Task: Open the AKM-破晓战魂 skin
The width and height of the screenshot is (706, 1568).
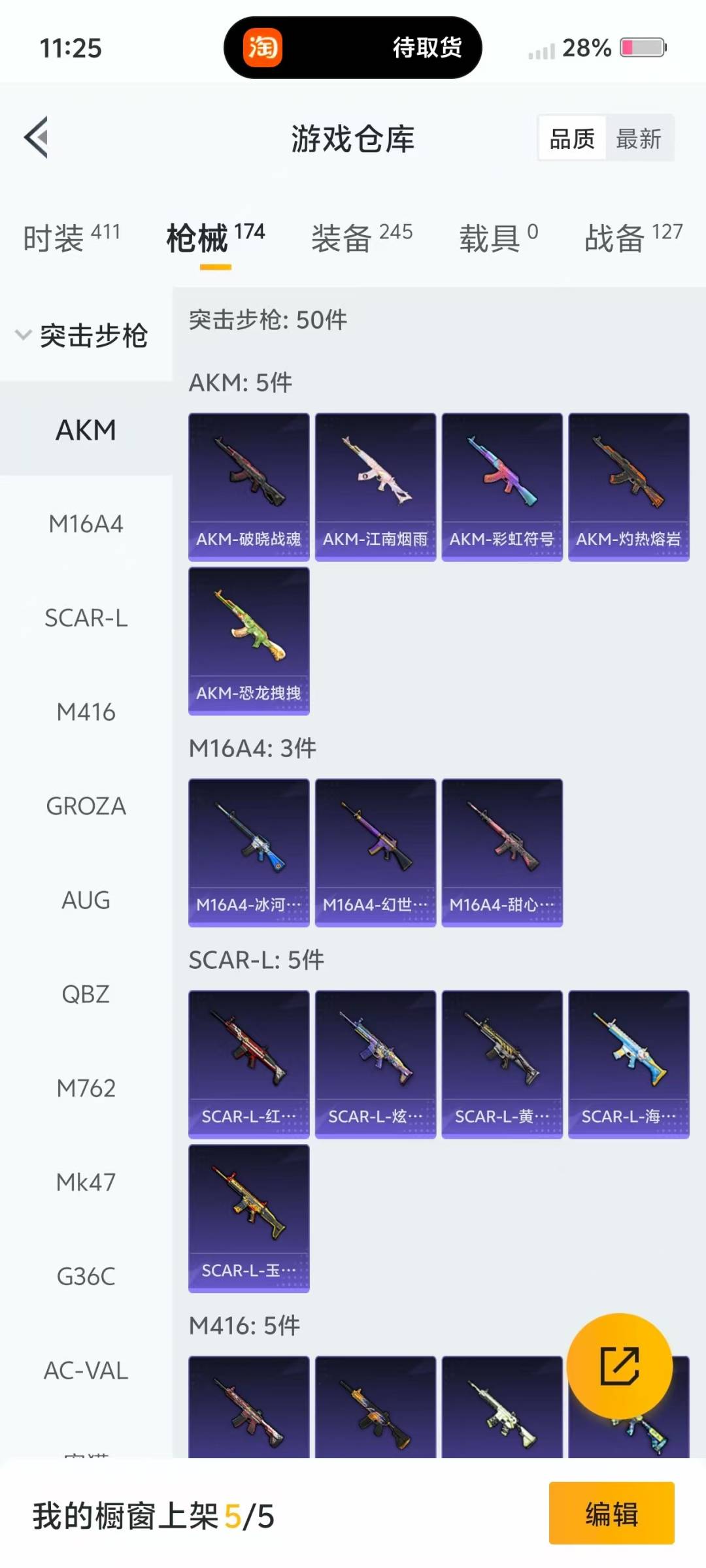Action: click(x=248, y=487)
